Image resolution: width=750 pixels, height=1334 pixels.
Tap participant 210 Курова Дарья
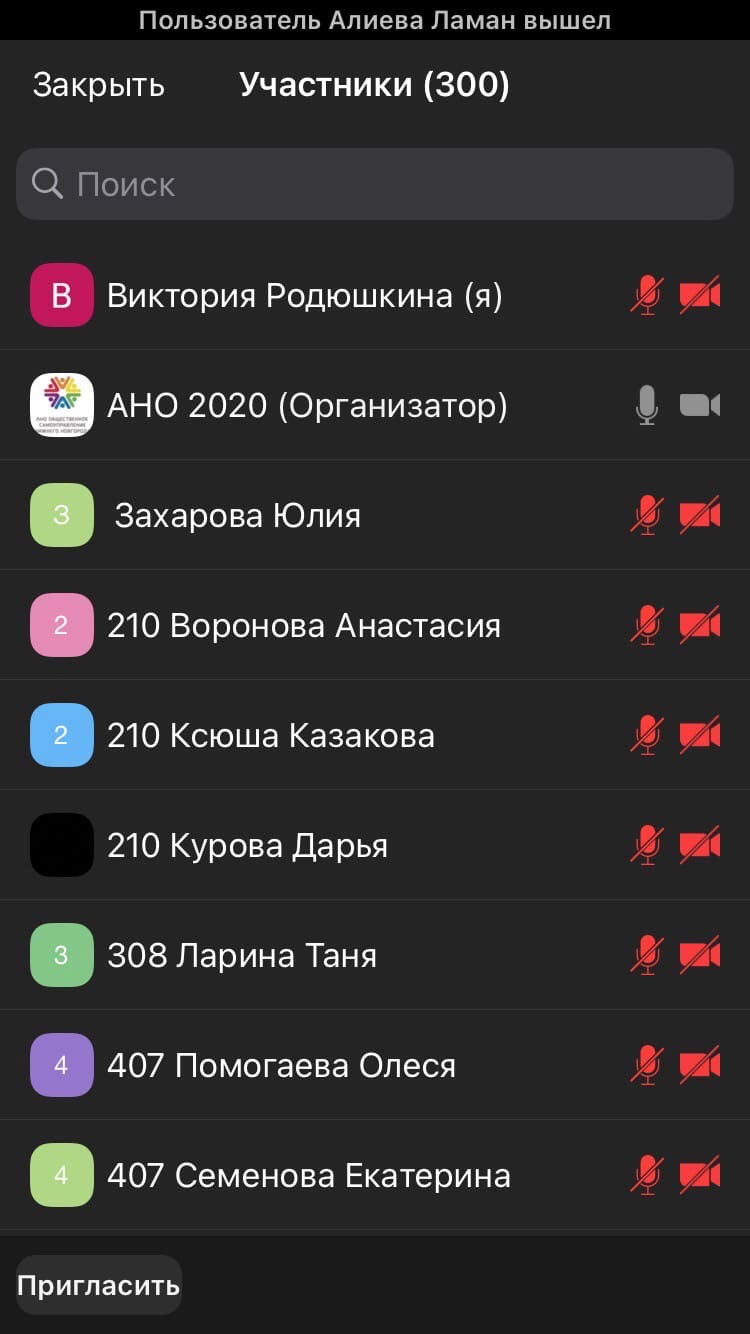375,845
